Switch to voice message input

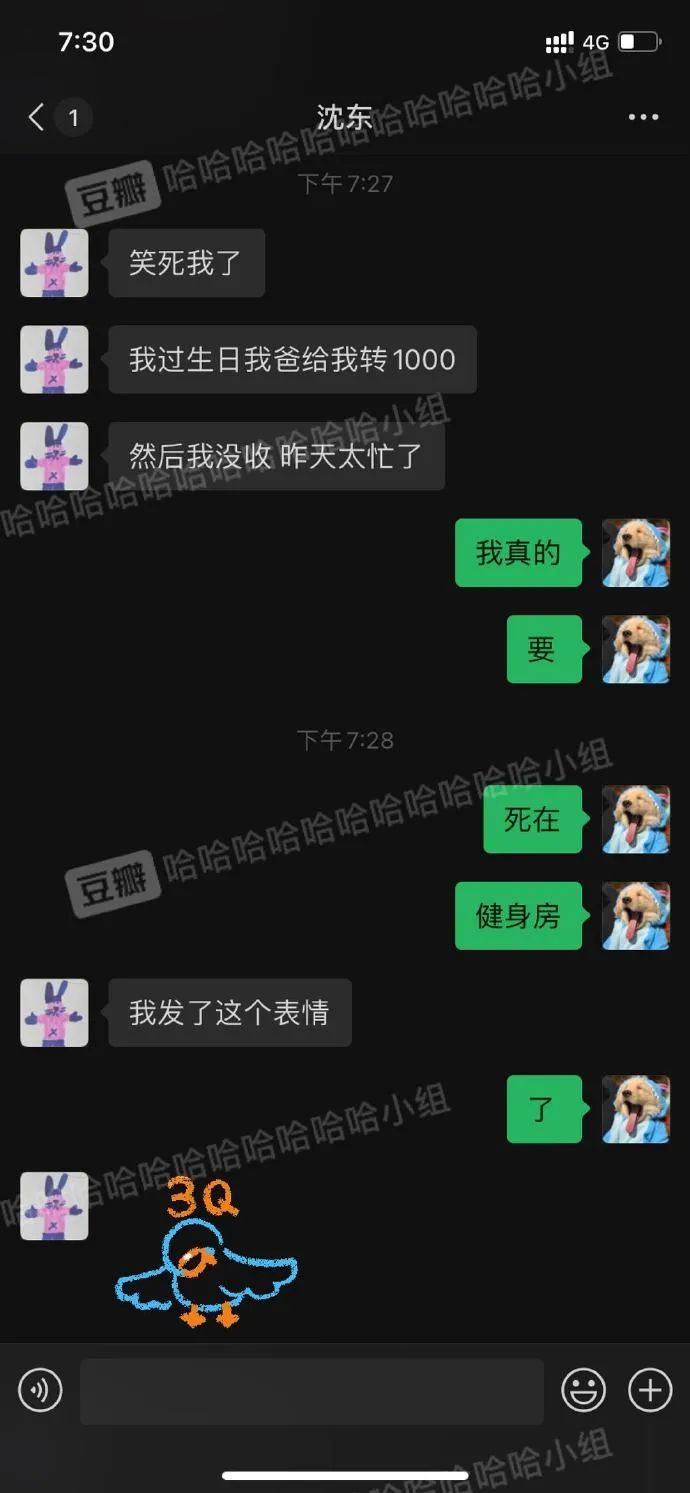tap(40, 1390)
